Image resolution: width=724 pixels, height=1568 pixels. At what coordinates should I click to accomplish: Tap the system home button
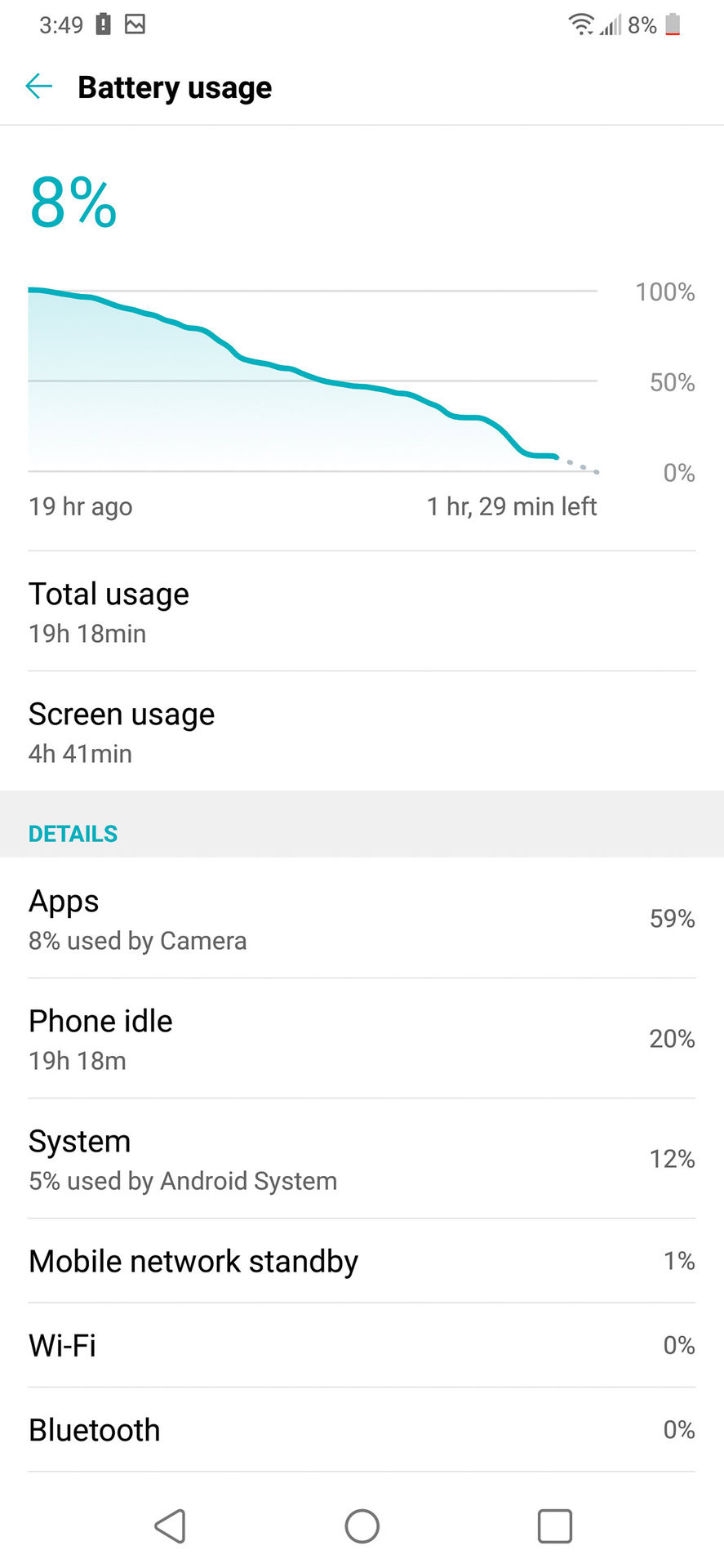(x=362, y=1526)
